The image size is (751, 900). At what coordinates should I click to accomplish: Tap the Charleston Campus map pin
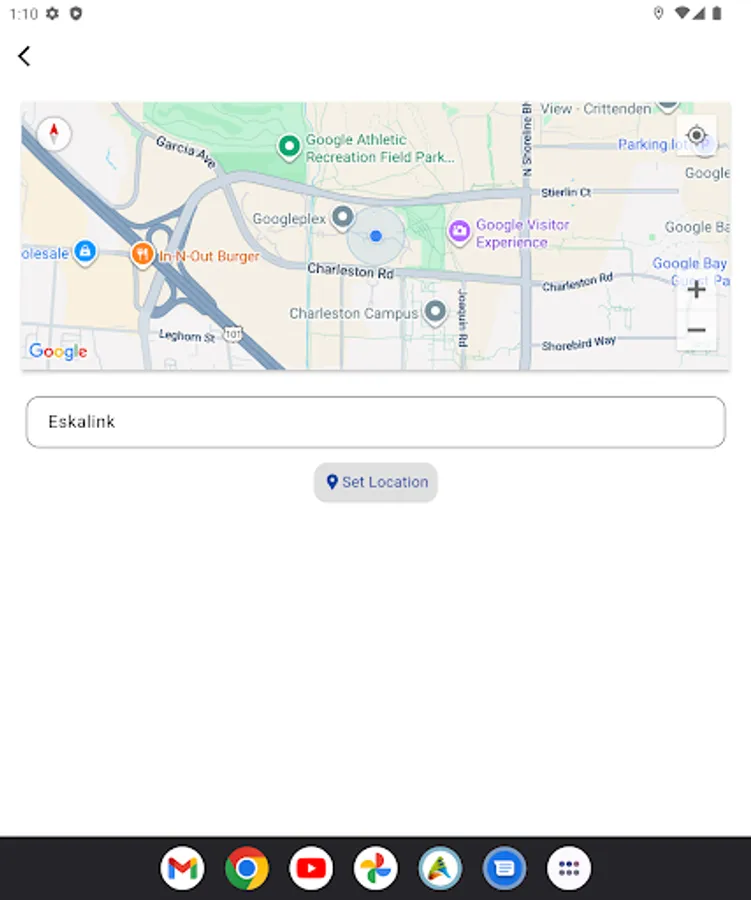pyautogui.click(x=434, y=312)
